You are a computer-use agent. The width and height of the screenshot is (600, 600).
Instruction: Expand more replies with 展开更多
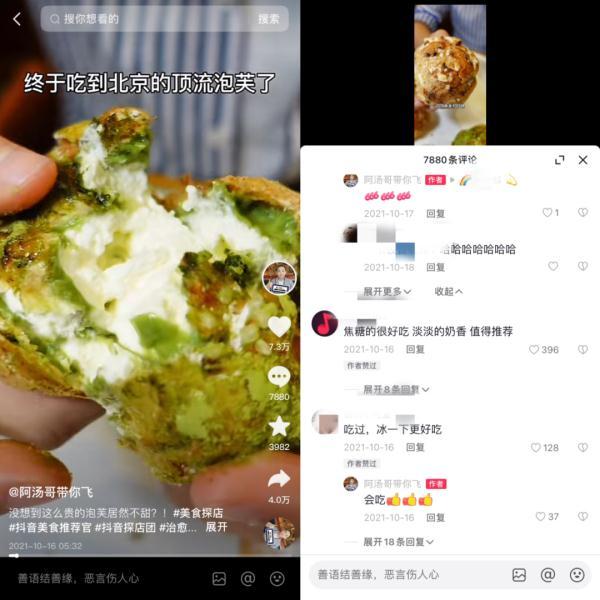386,291
